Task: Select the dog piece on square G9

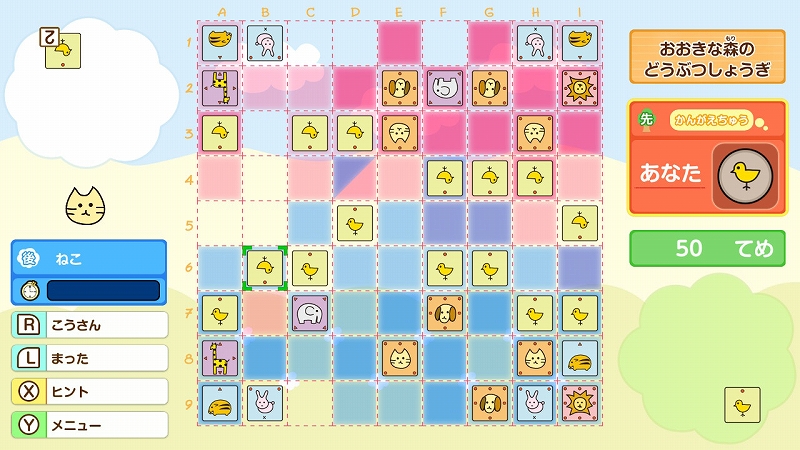Action: click(490, 403)
